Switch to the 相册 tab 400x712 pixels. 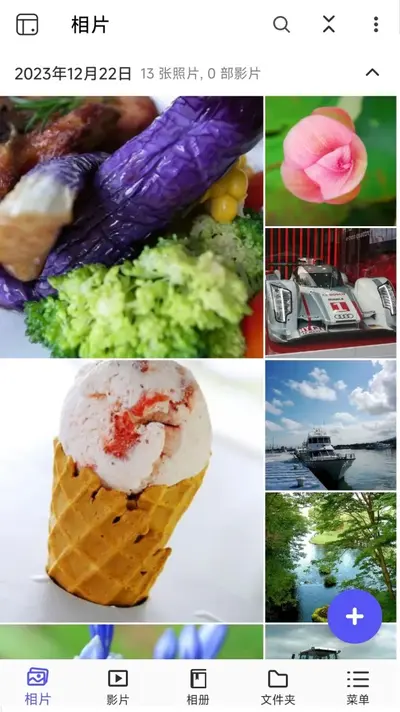coord(198,687)
